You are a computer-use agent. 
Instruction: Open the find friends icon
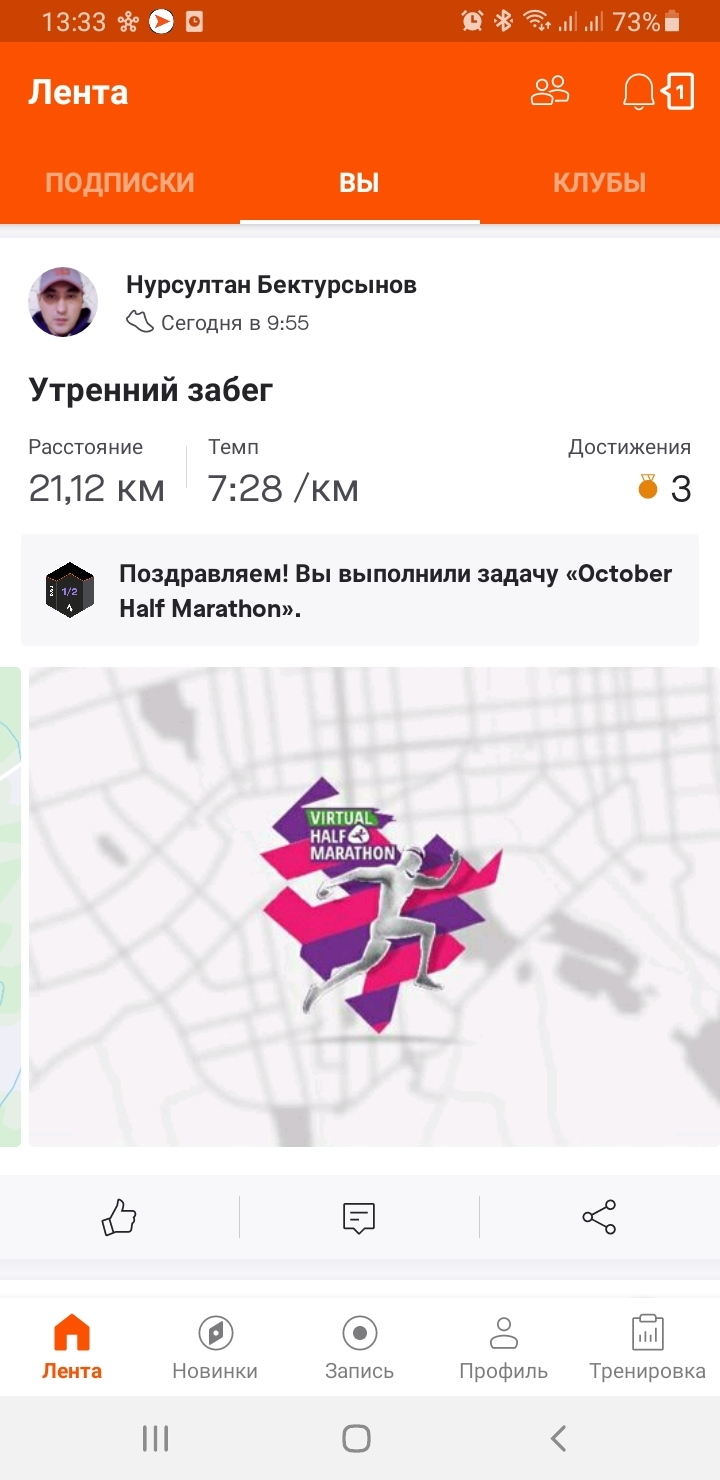pyautogui.click(x=549, y=92)
